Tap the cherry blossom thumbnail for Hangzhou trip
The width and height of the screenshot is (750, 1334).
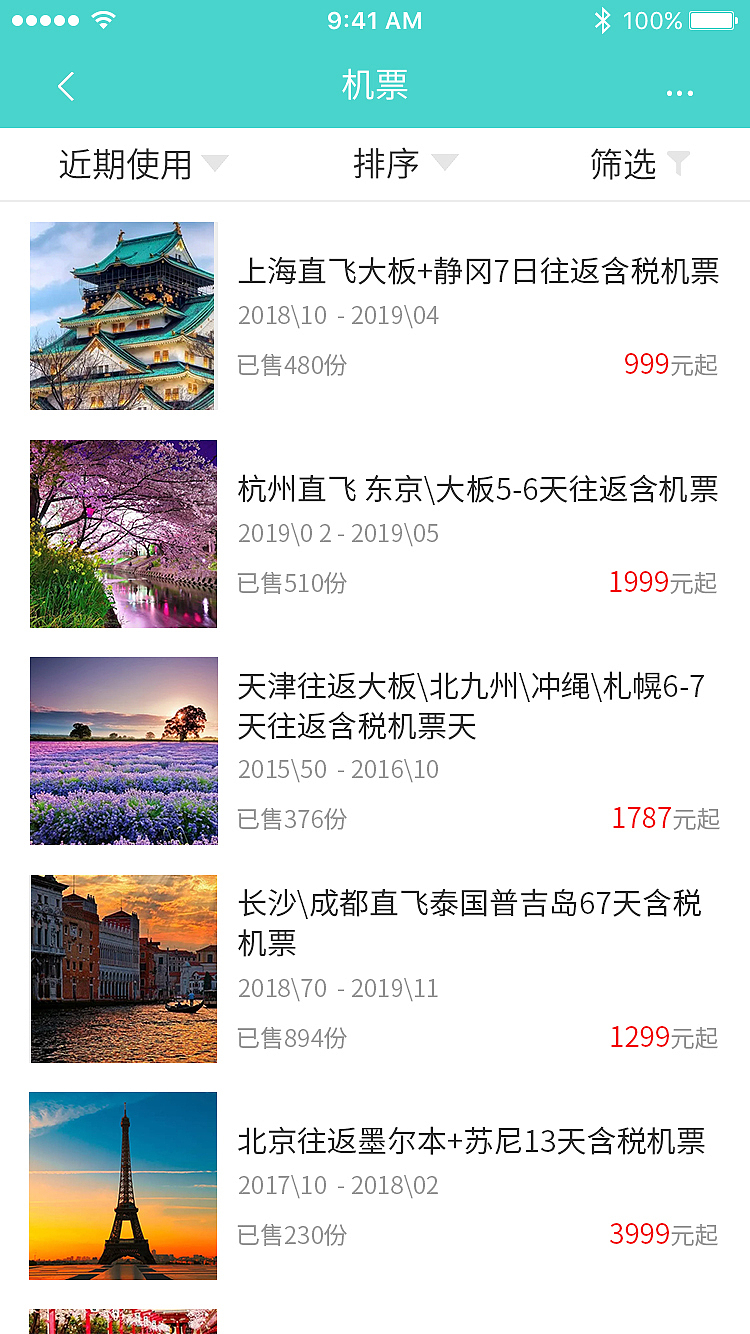pos(123,534)
